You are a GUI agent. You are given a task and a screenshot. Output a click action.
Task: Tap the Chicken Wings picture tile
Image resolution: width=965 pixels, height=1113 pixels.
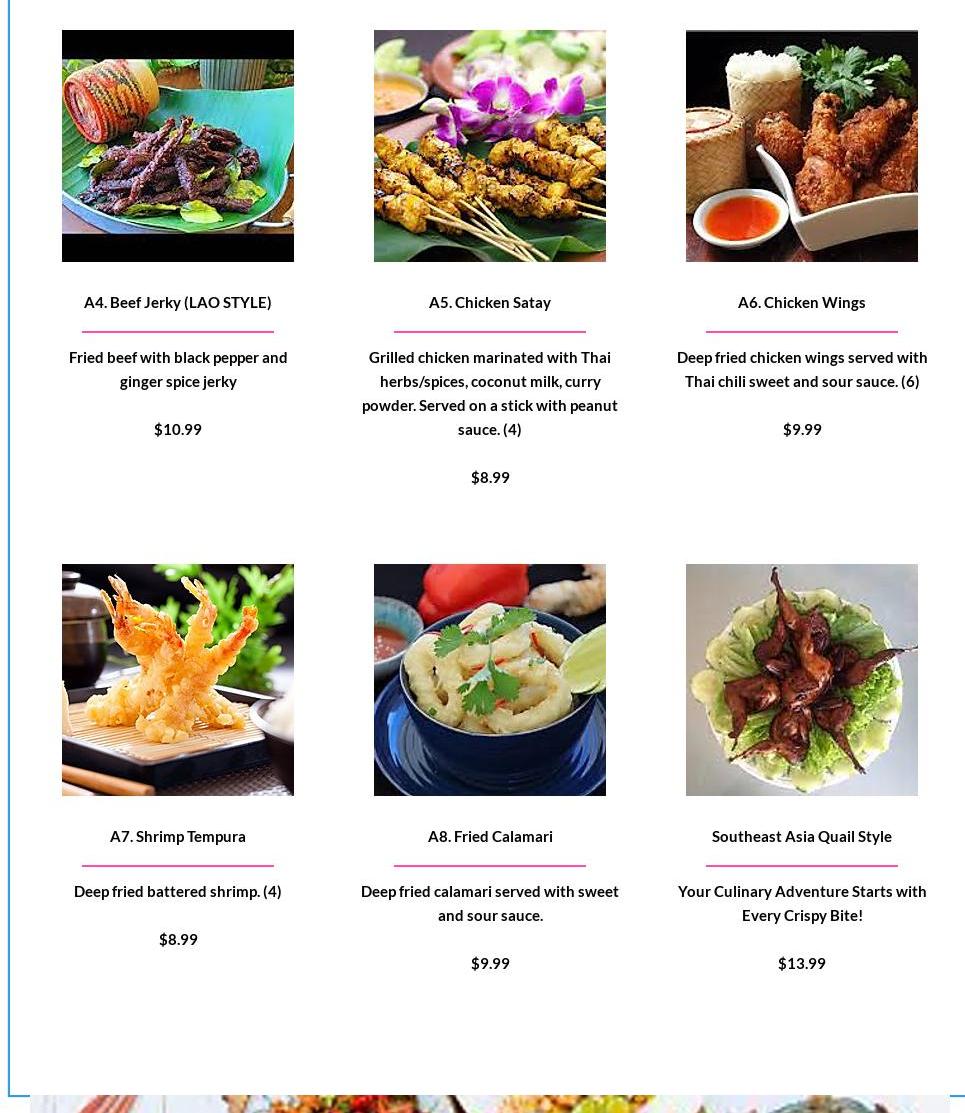point(802,146)
